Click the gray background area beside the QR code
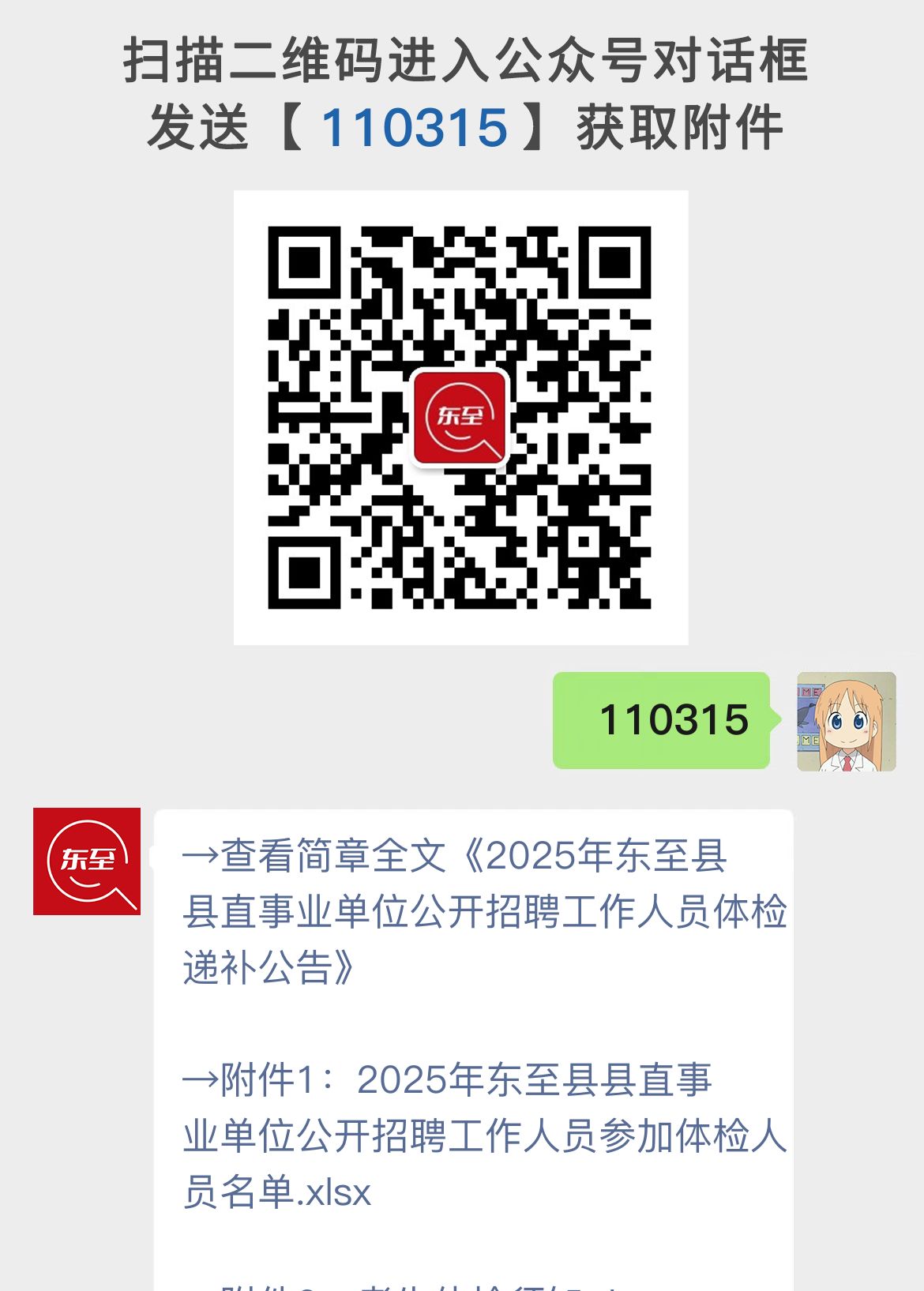 [x=118, y=418]
